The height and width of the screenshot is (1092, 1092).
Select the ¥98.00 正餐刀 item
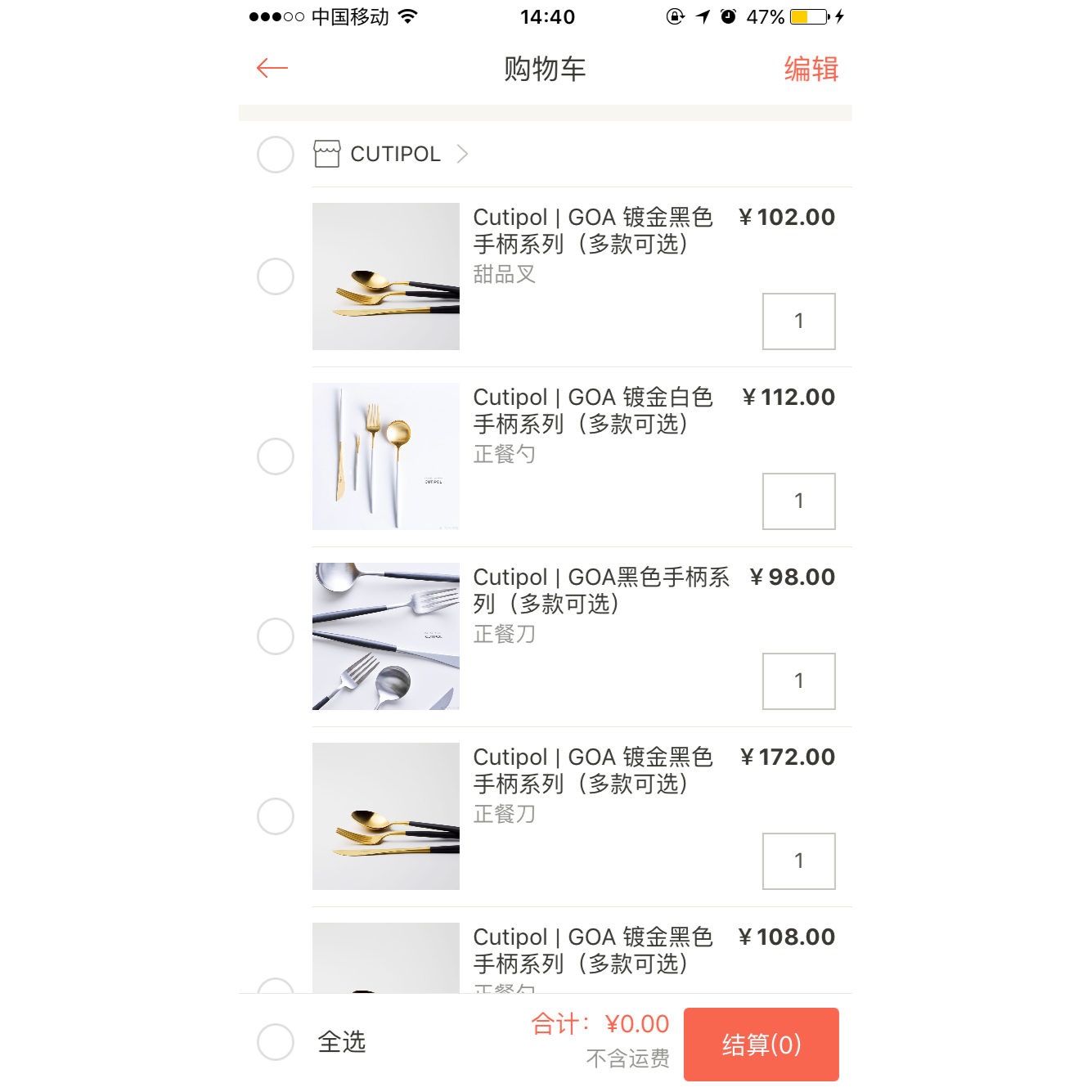click(276, 636)
